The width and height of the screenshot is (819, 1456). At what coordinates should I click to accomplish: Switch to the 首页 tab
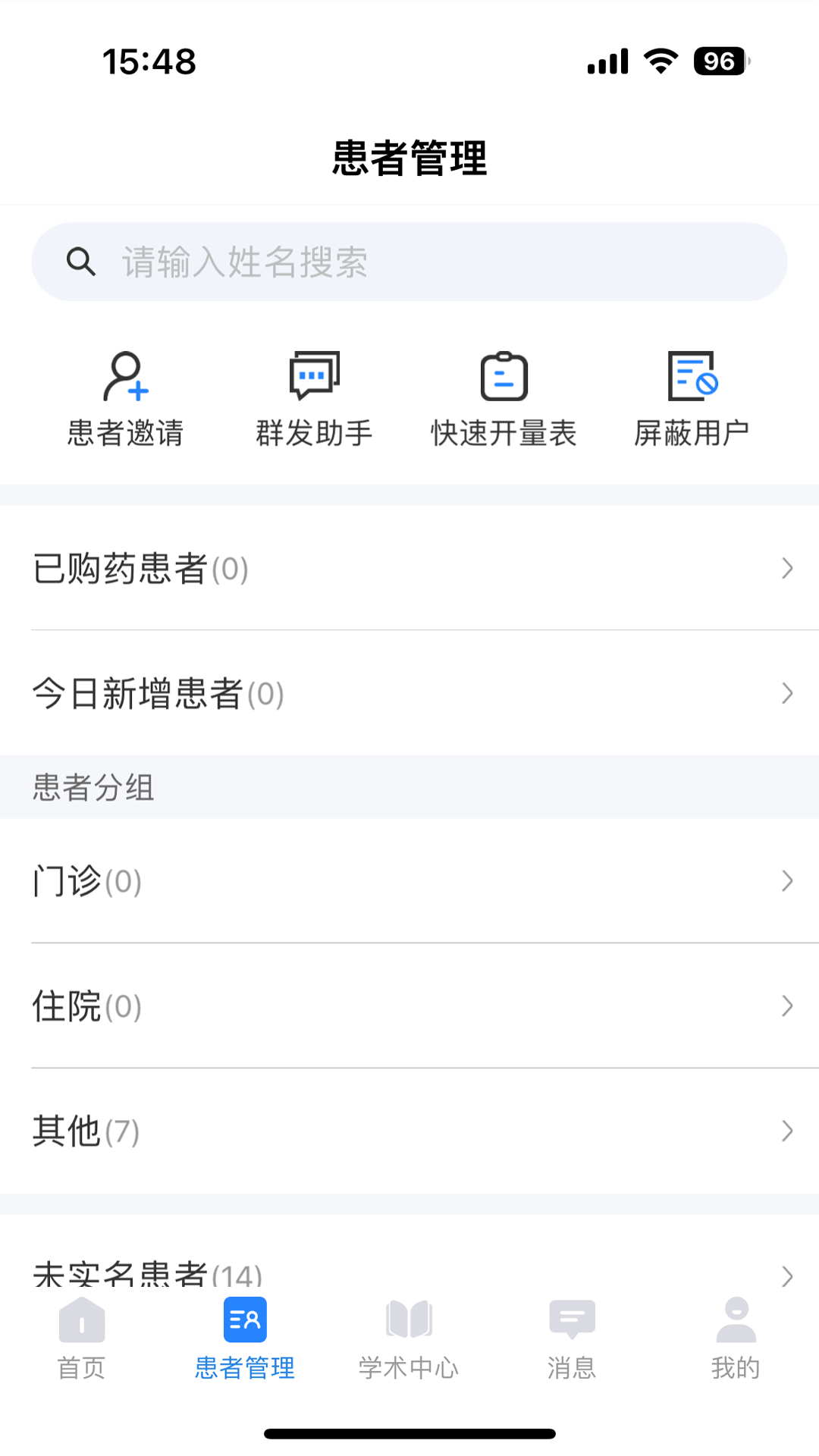pos(82,1338)
